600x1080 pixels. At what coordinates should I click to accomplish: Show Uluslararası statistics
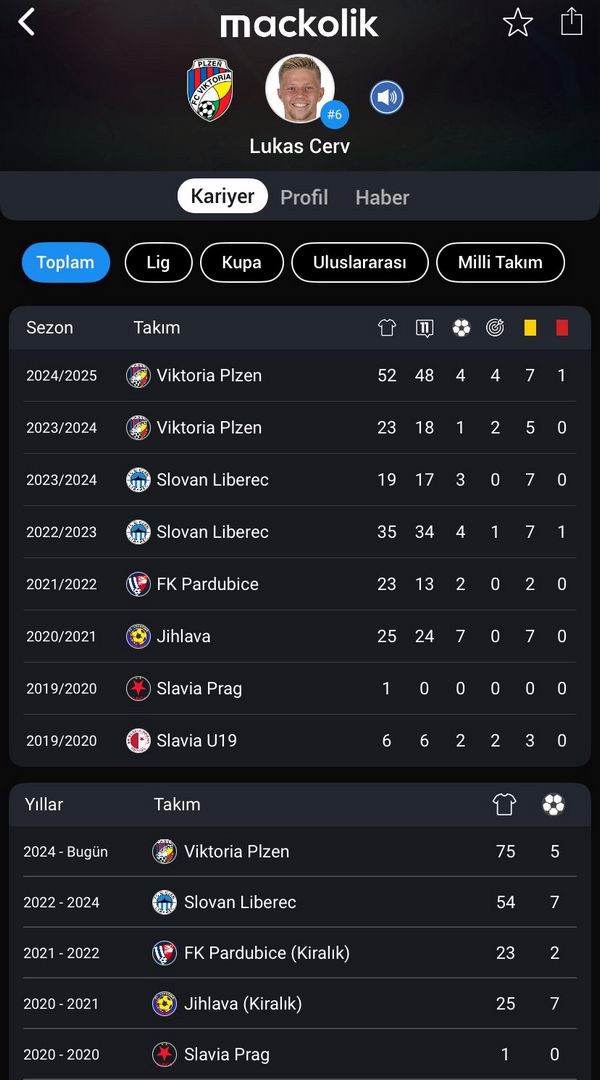(360, 262)
